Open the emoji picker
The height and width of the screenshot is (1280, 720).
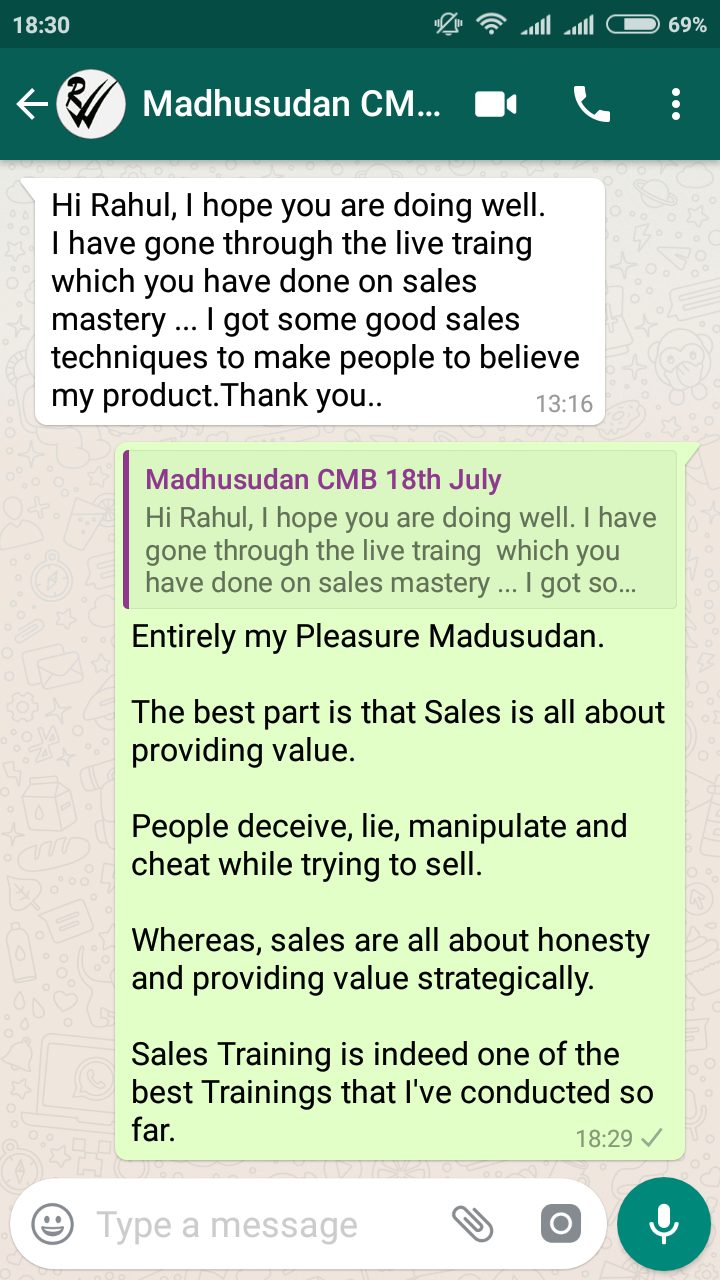(52, 1223)
